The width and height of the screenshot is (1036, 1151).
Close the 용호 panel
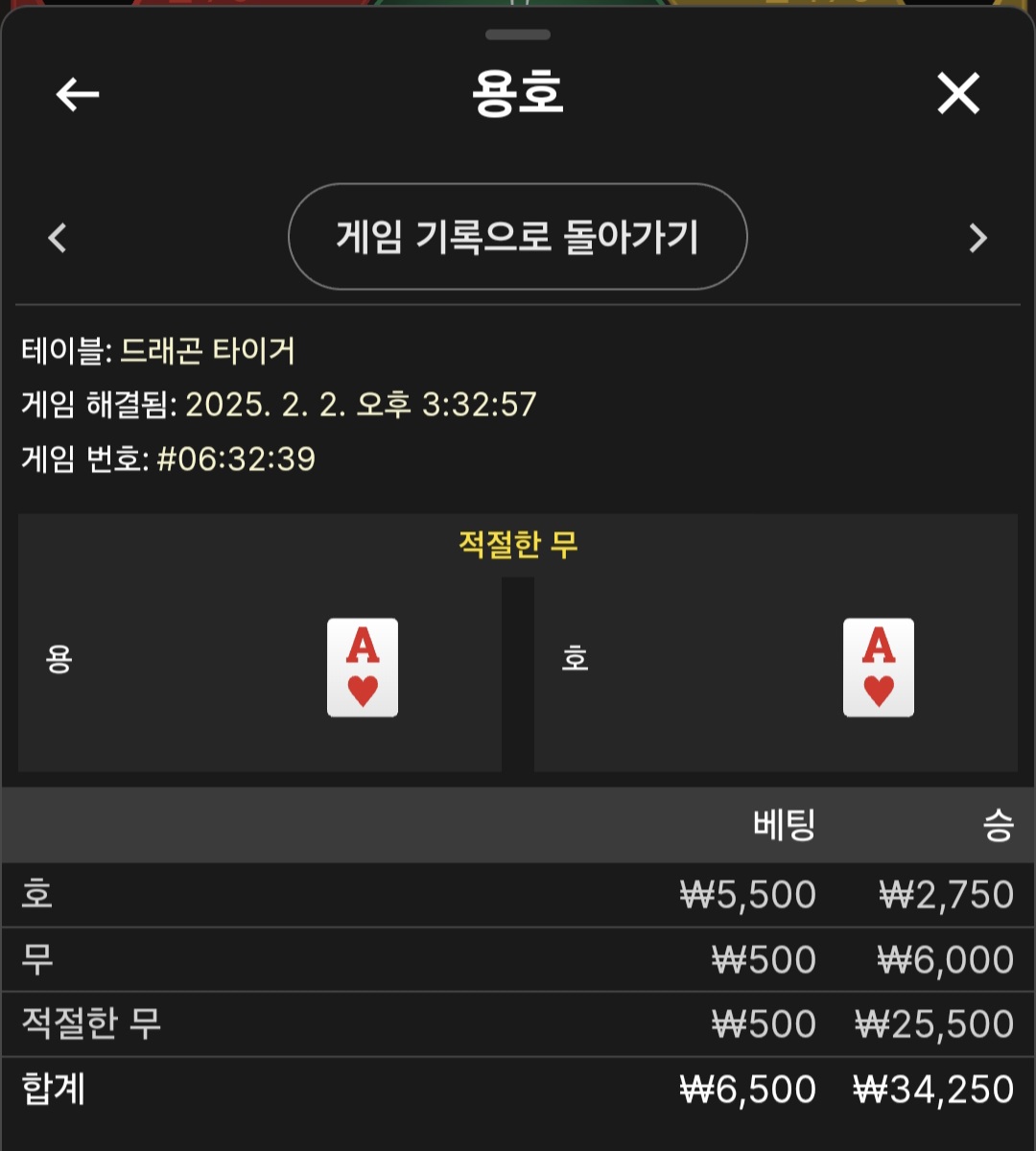click(x=958, y=94)
